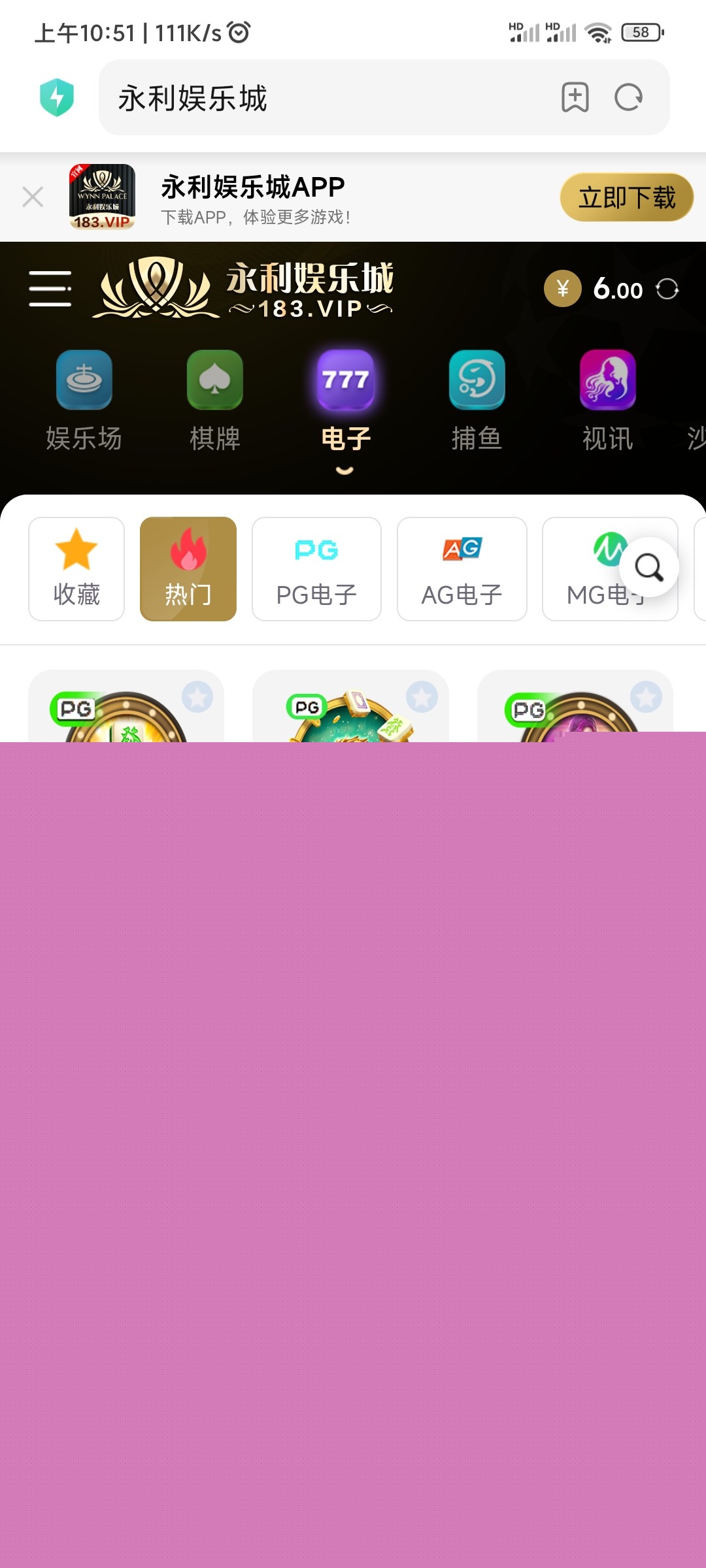The height and width of the screenshot is (1568, 706).
Task: Refresh the account balance
Action: pos(667,289)
